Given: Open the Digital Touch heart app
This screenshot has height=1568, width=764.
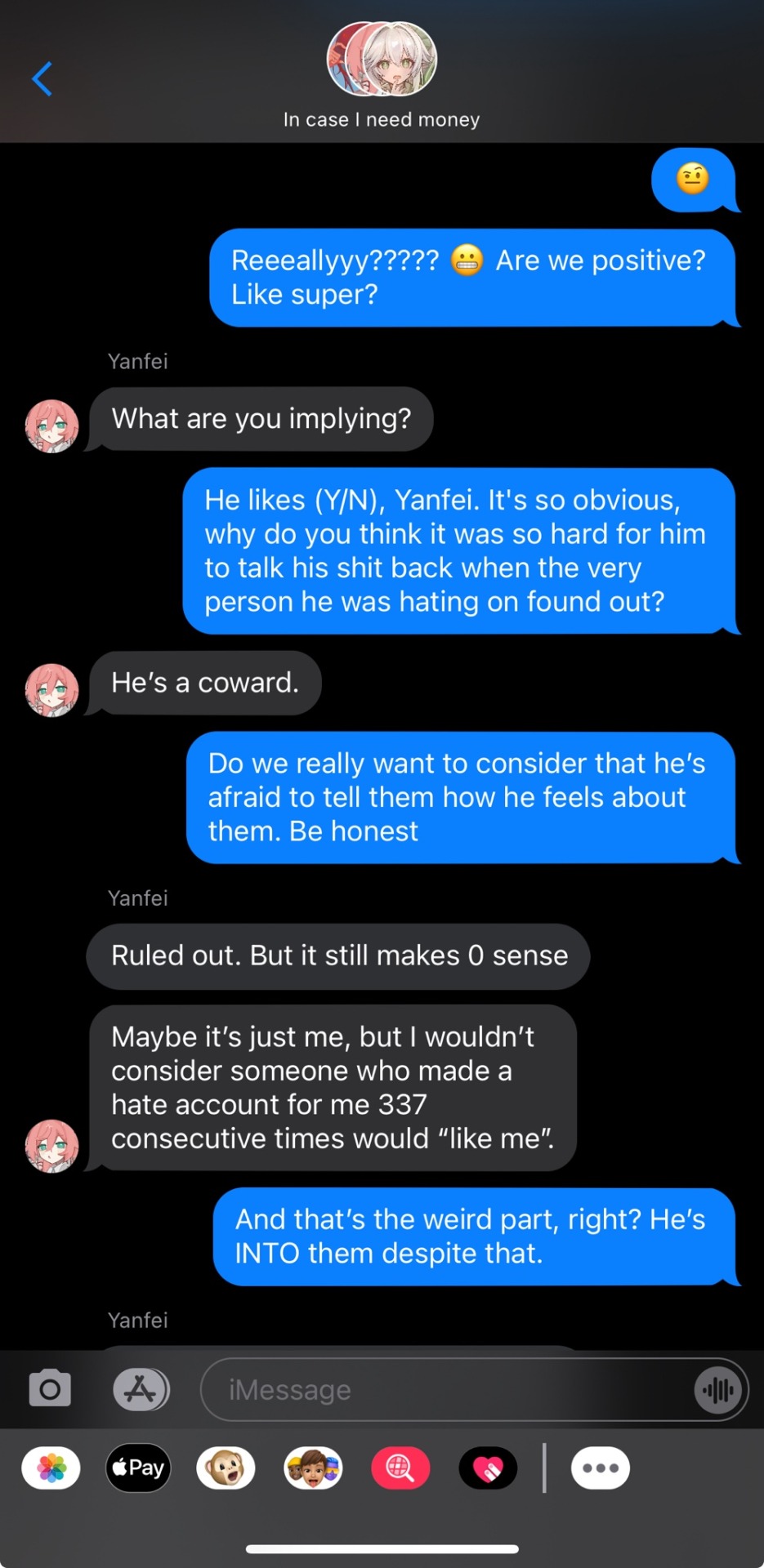Looking at the screenshot, I should pos(488,1468).
